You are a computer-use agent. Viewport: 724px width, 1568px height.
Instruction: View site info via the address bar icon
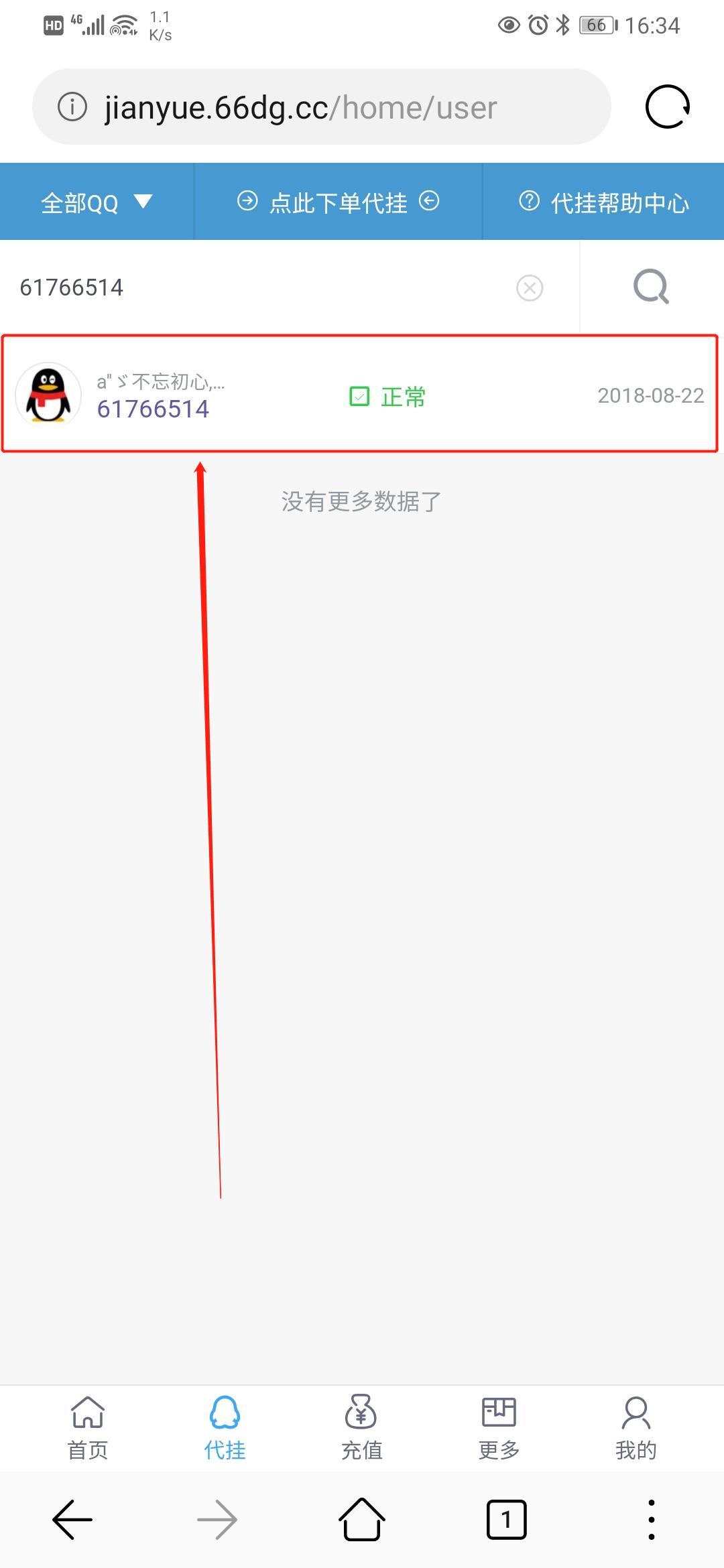tap(72, 107)
